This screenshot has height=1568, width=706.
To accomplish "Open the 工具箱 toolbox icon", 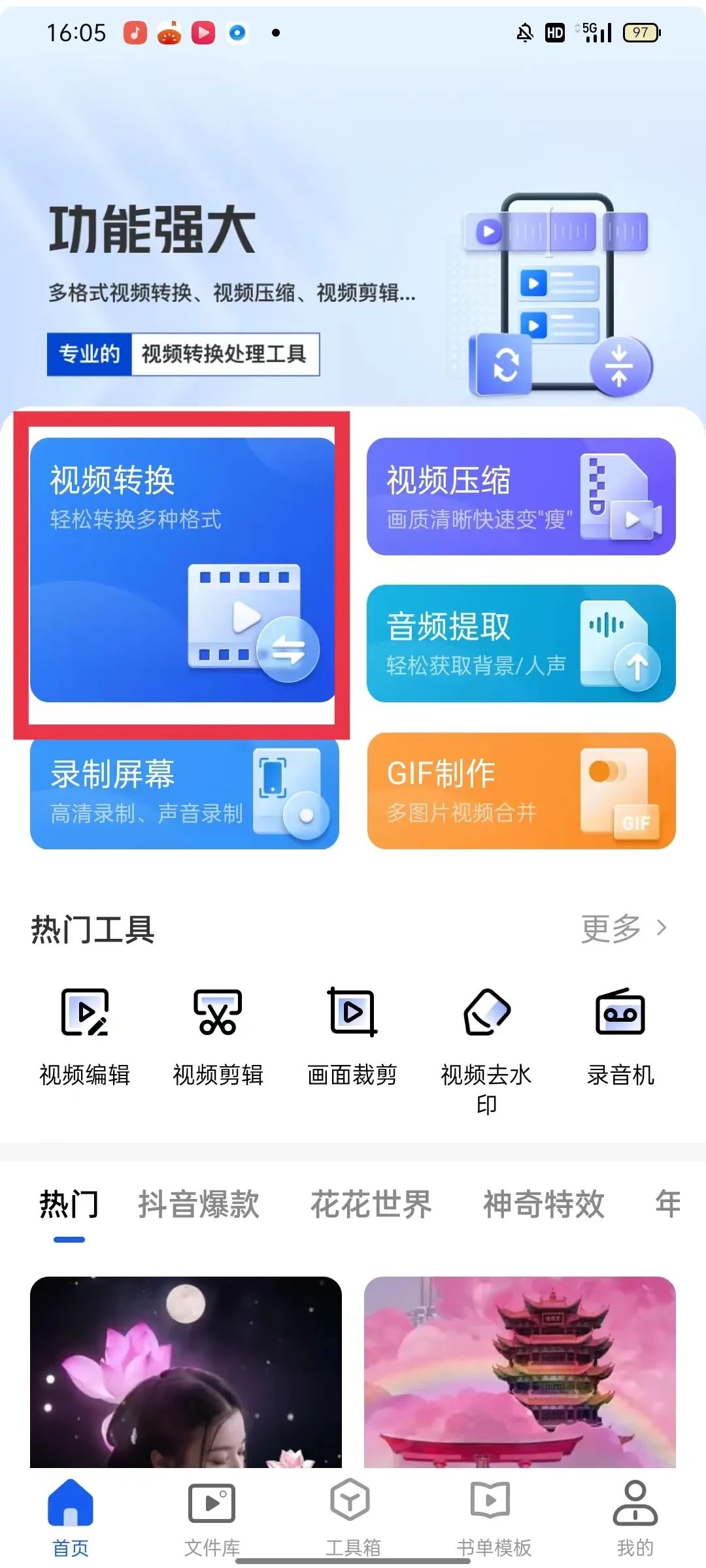I will click(350, 1503).
